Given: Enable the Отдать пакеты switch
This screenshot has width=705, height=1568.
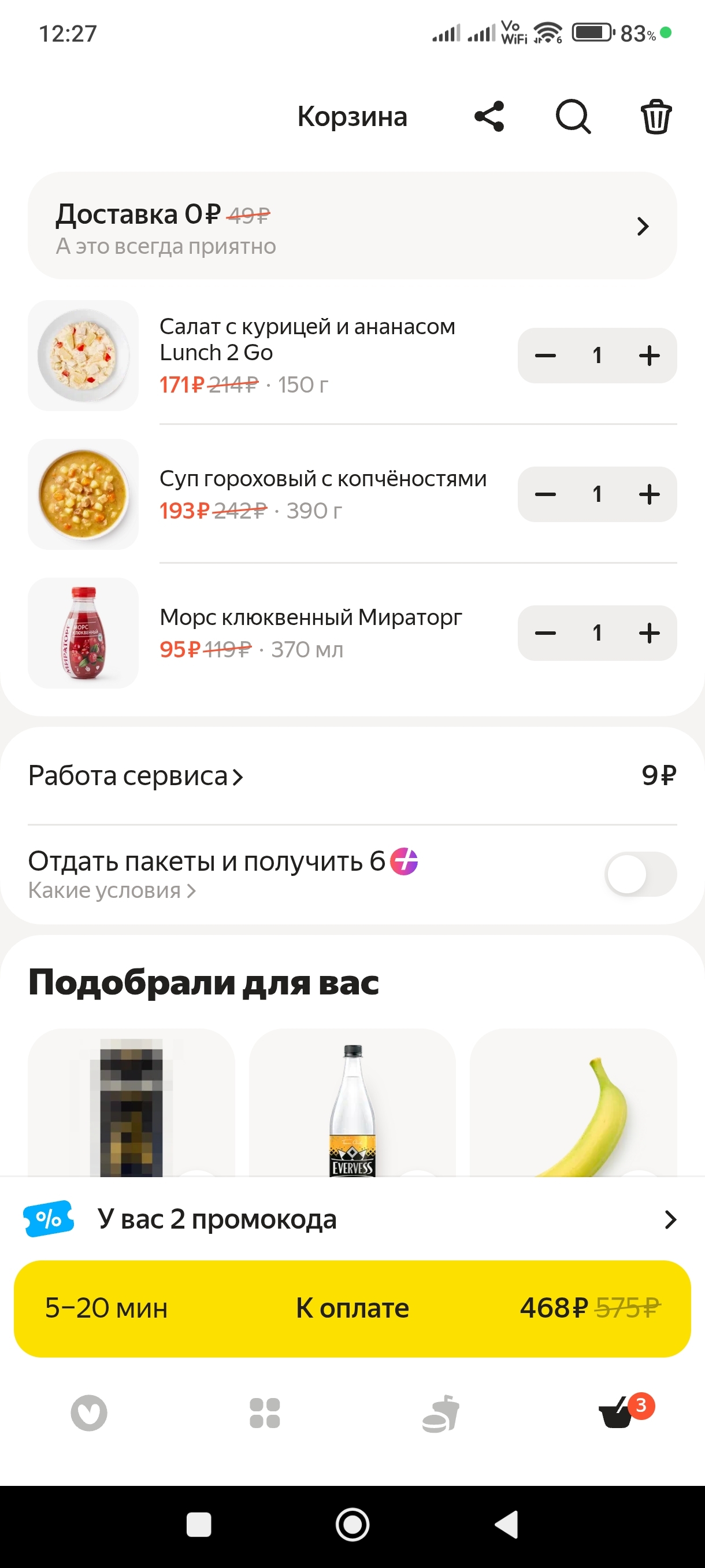Looking at the screenshot, I should tap(640, 874).
